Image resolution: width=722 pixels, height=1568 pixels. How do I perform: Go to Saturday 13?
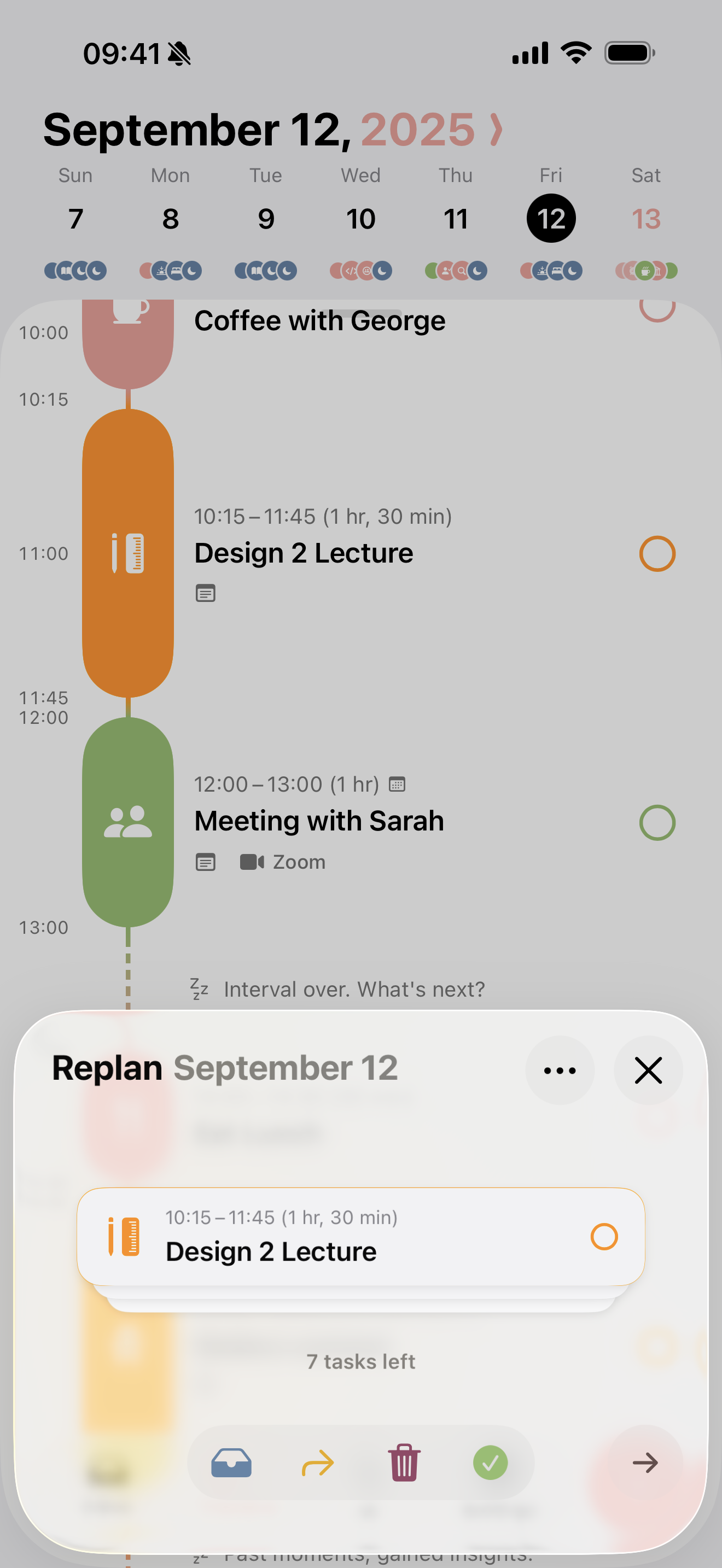pyautogui.click(x=646, y=219)
